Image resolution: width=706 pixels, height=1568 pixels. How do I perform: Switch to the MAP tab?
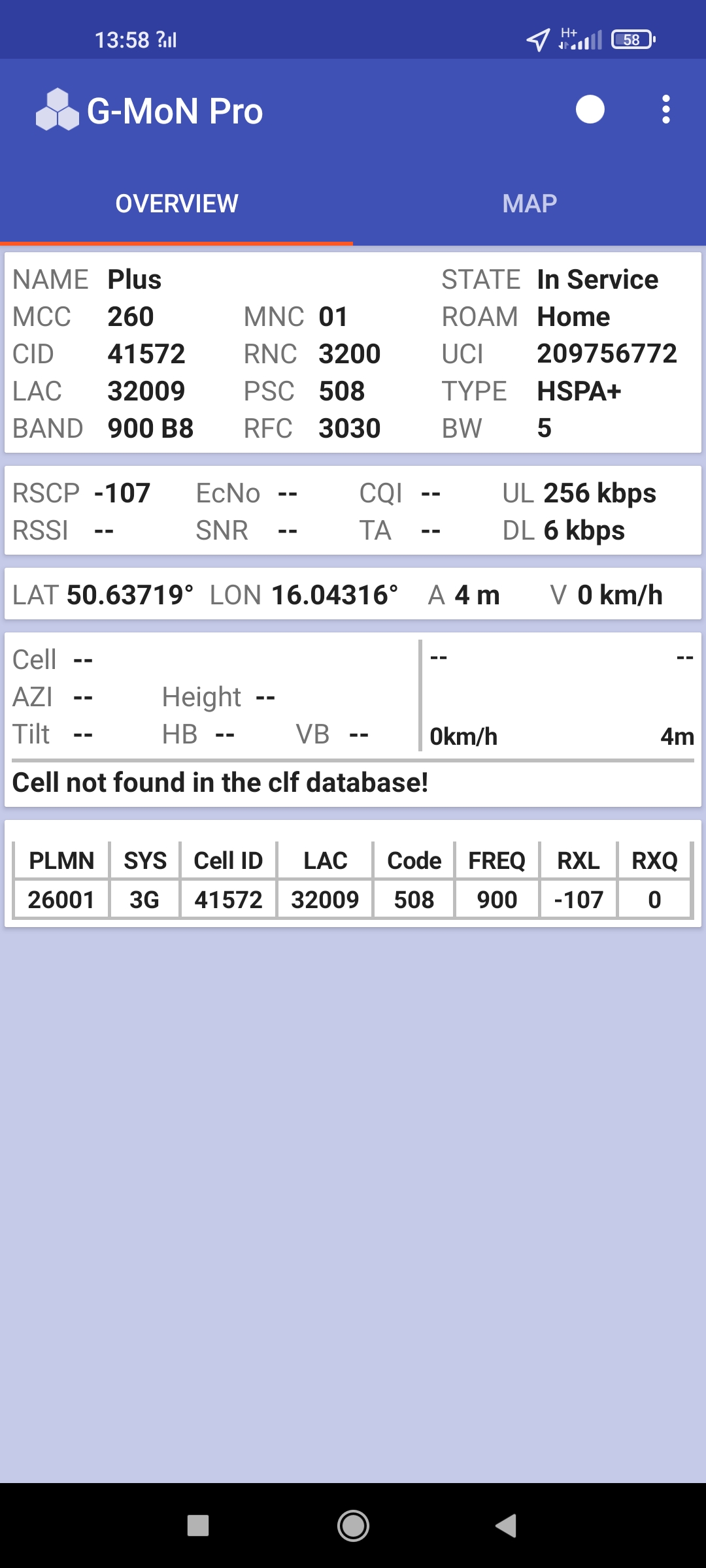click(529, 204)
